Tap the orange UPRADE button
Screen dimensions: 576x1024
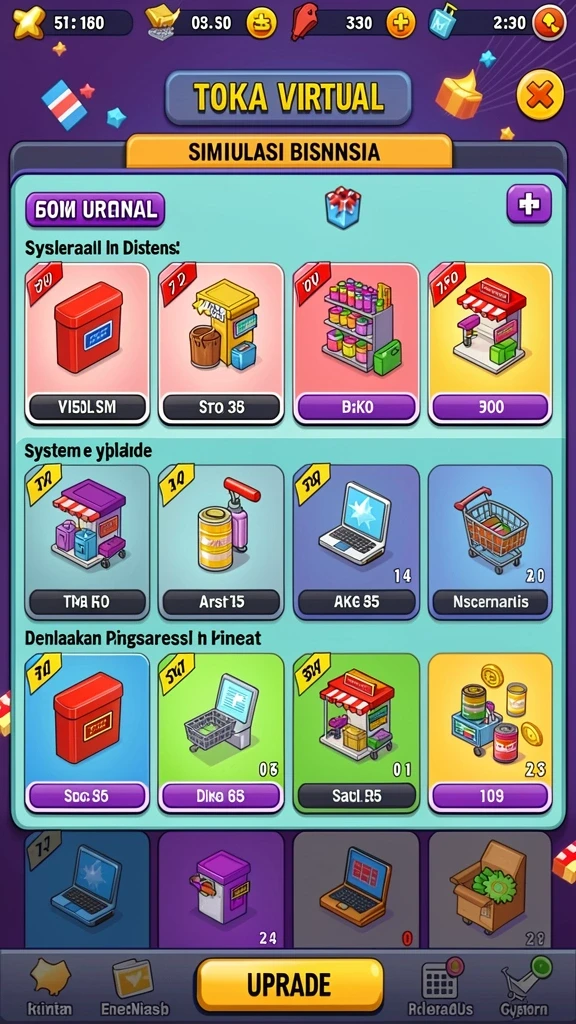tap(289, 985)
